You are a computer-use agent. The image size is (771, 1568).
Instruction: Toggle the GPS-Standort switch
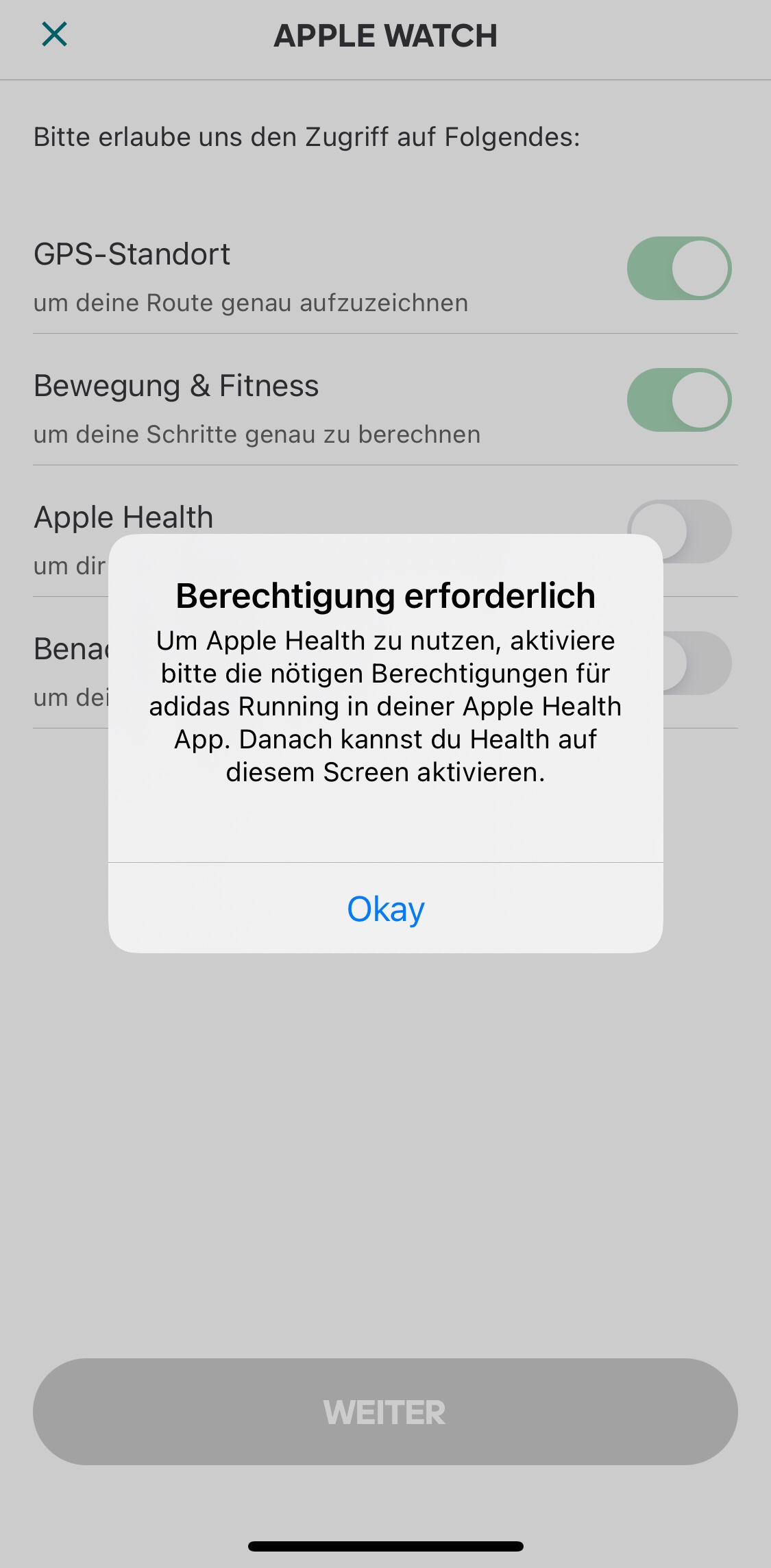coord(679,268)
